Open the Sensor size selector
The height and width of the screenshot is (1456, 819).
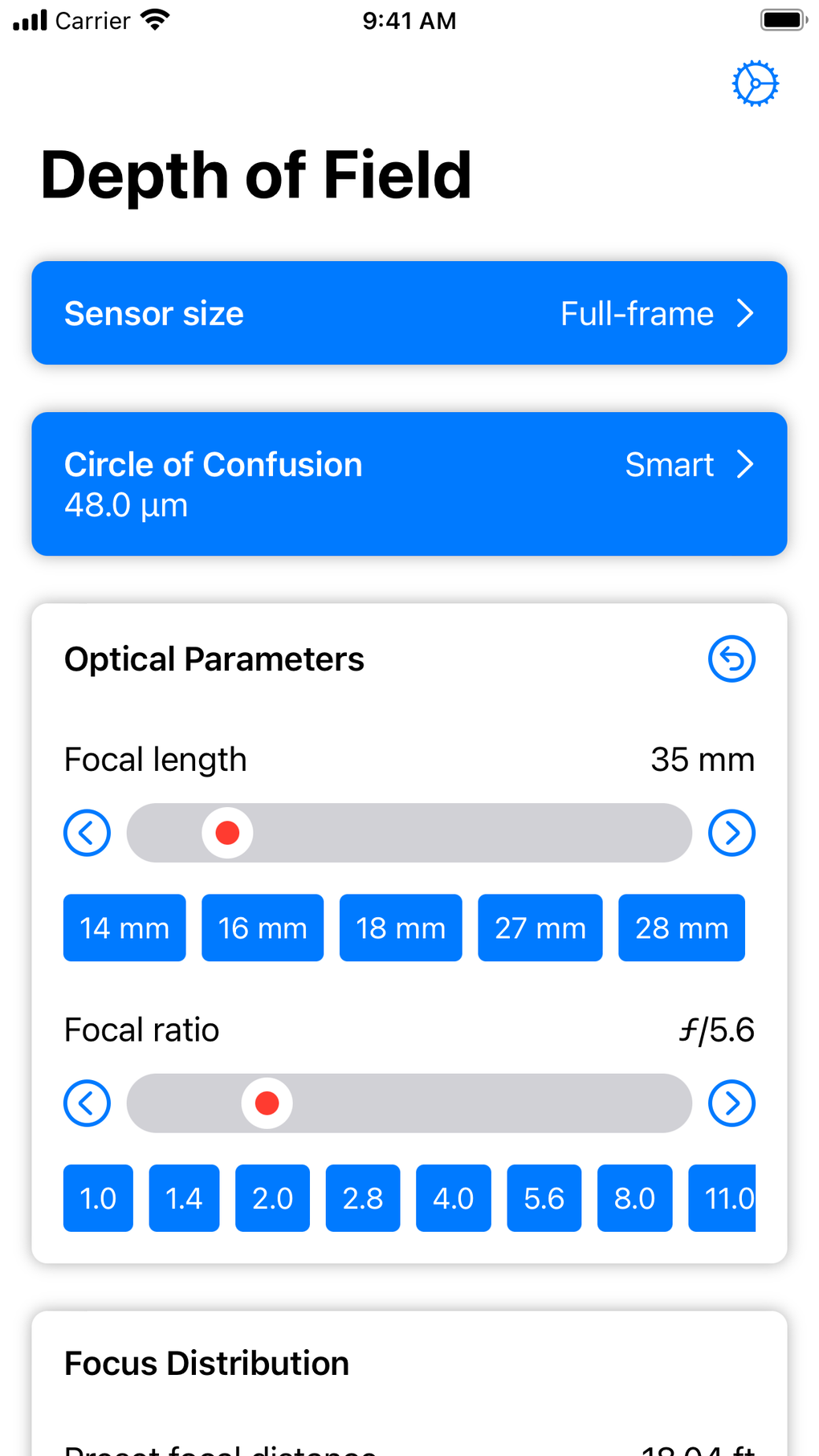coord(409,313)
